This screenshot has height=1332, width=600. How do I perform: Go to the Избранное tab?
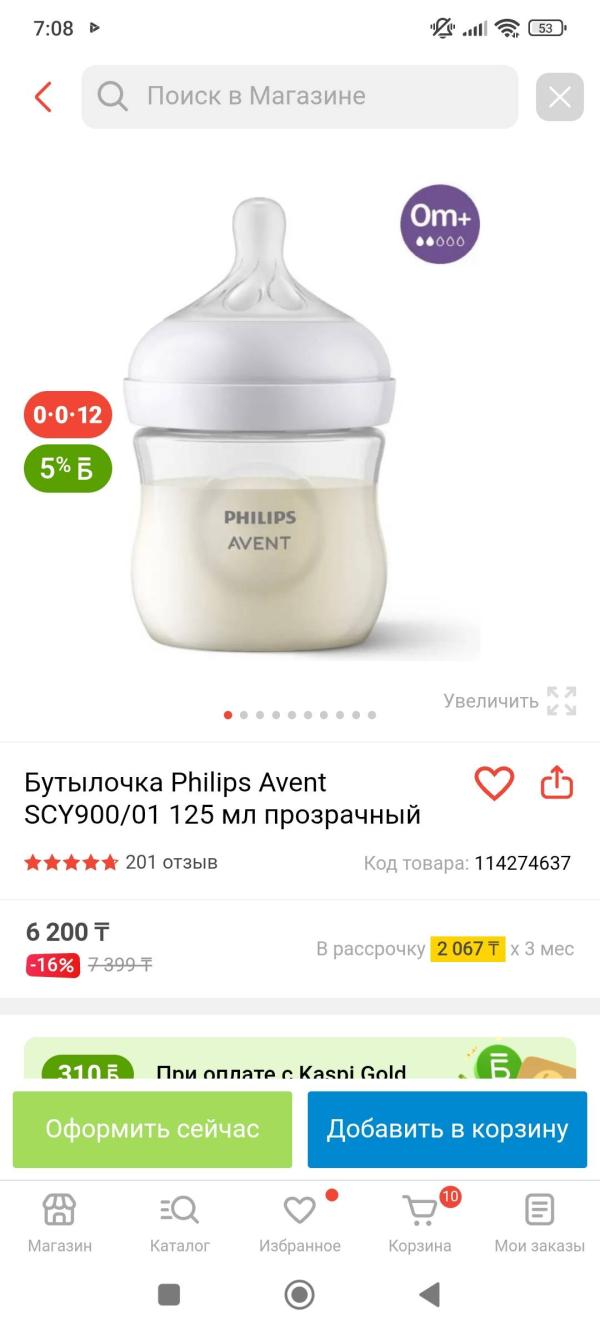[300, 1223]
